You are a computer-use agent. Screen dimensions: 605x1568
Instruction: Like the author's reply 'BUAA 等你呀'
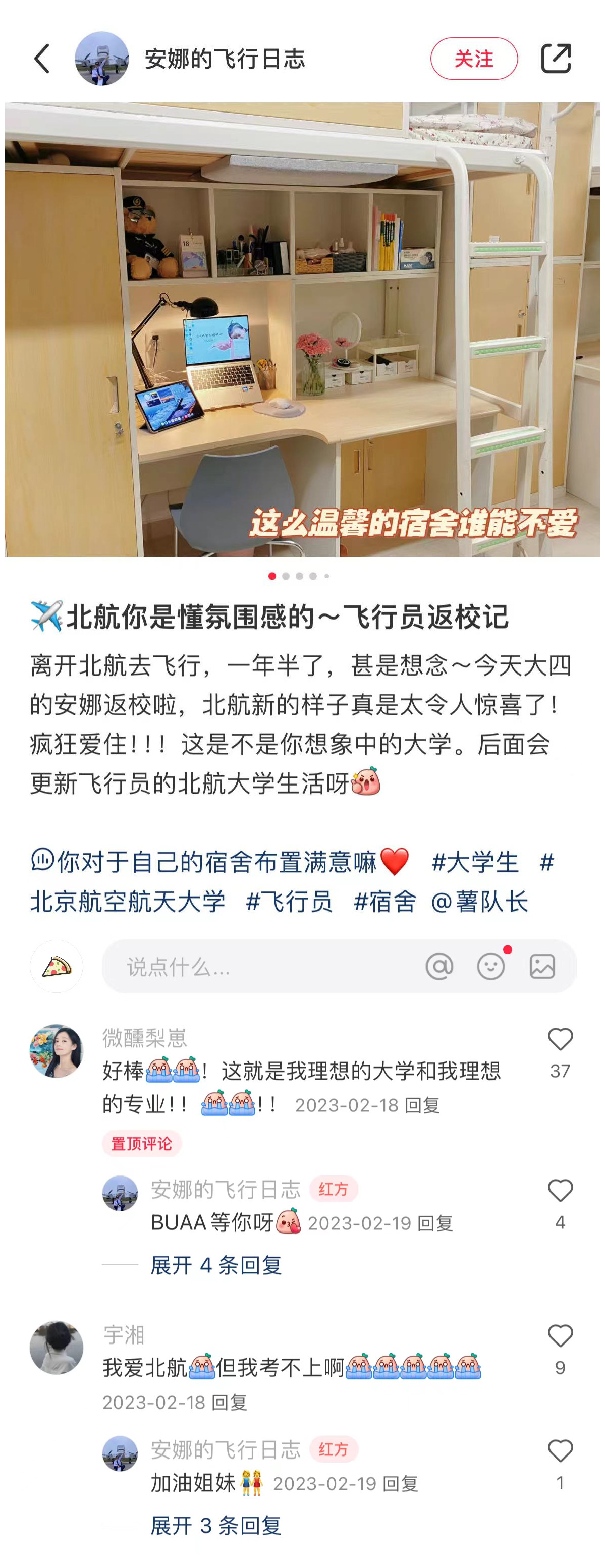(560, 1191)
